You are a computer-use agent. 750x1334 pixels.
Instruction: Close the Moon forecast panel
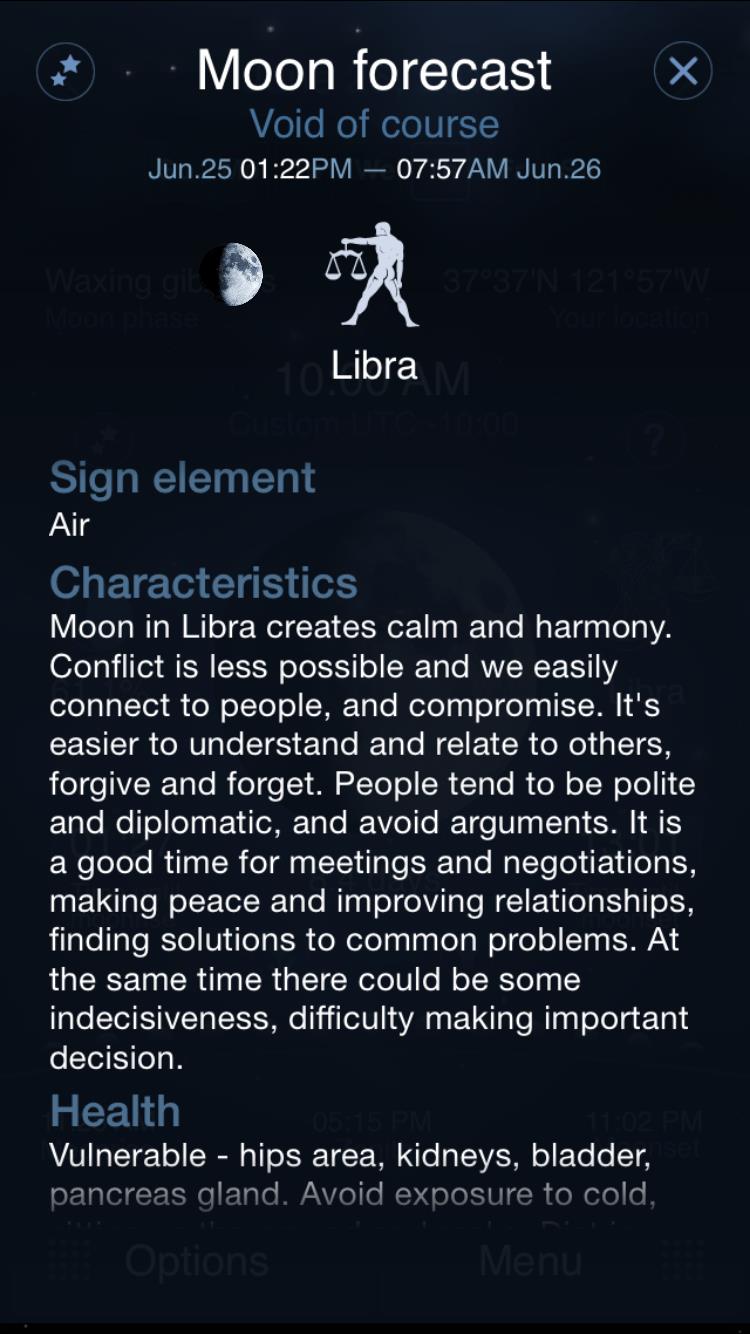[683, 71]
